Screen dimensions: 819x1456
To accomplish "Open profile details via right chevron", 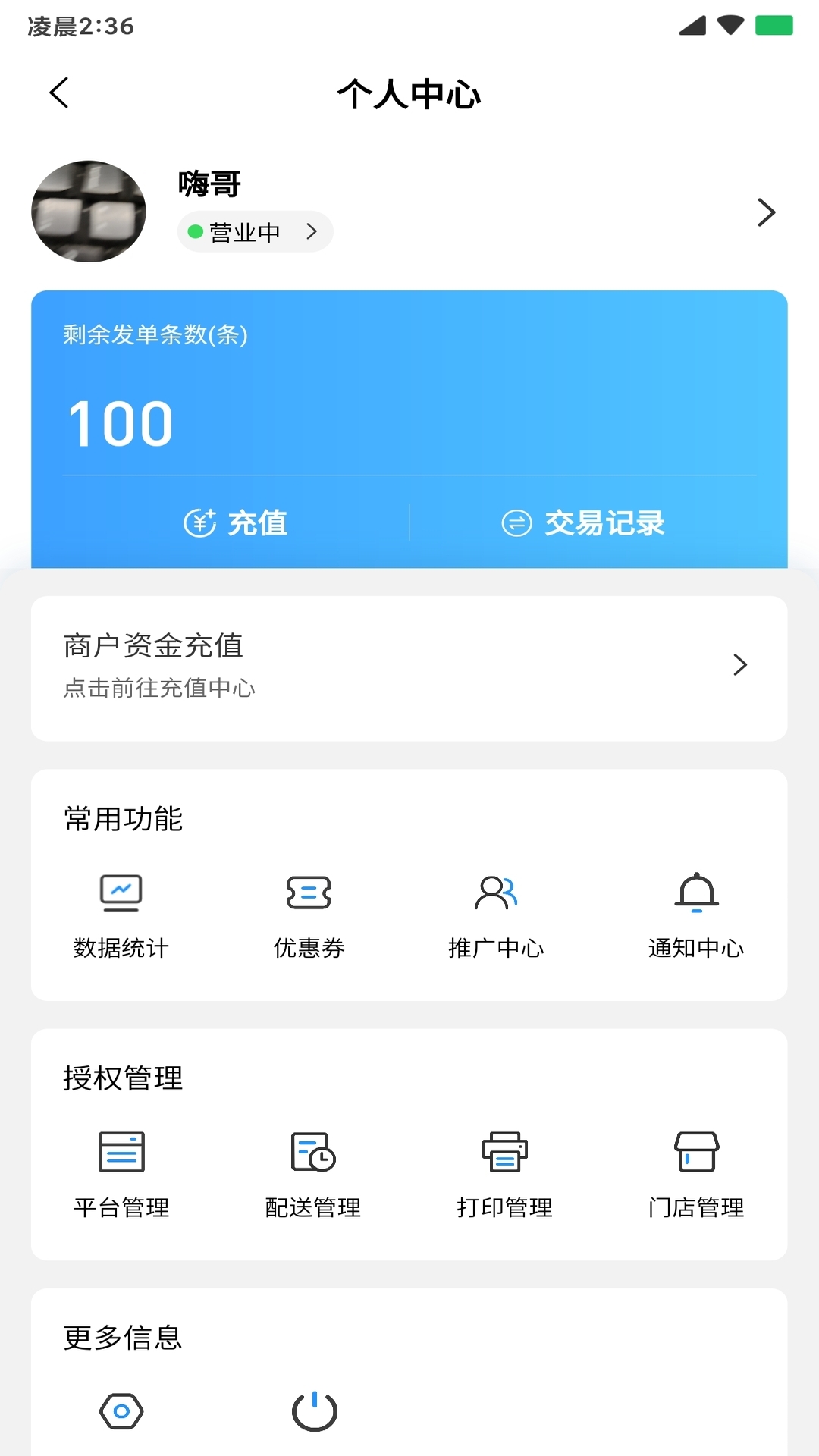I will tap(766, 214).
